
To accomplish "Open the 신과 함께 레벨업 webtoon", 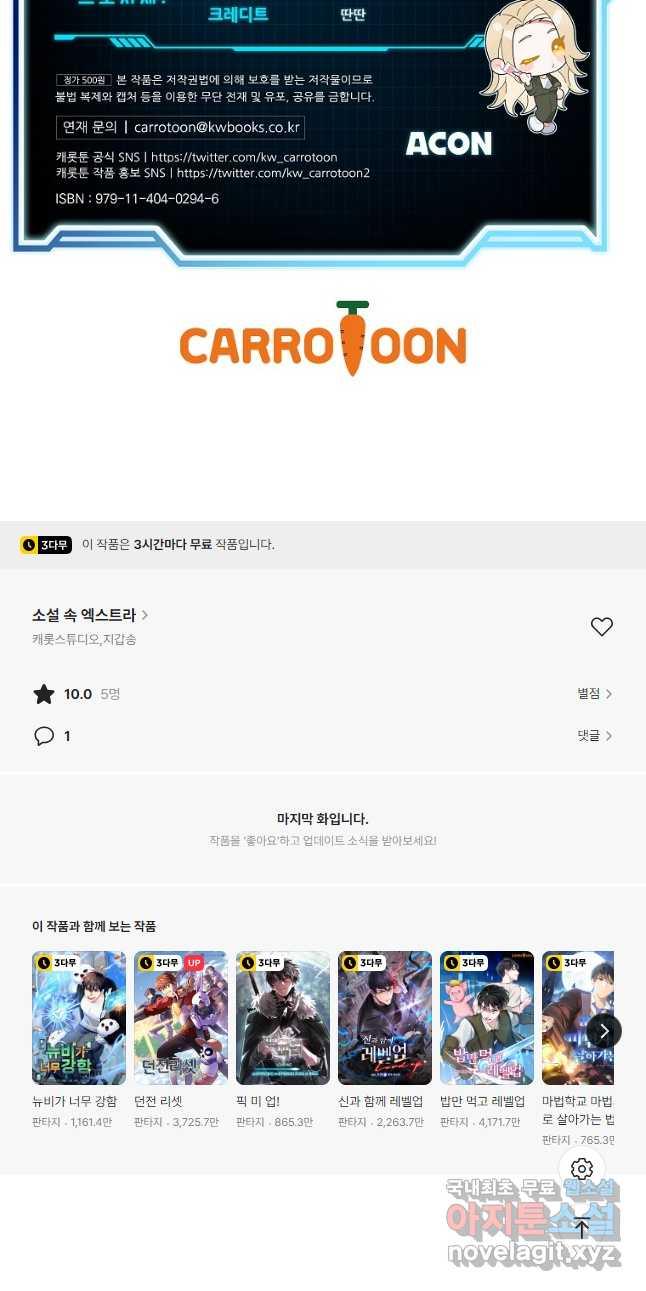I will 385,1018.
